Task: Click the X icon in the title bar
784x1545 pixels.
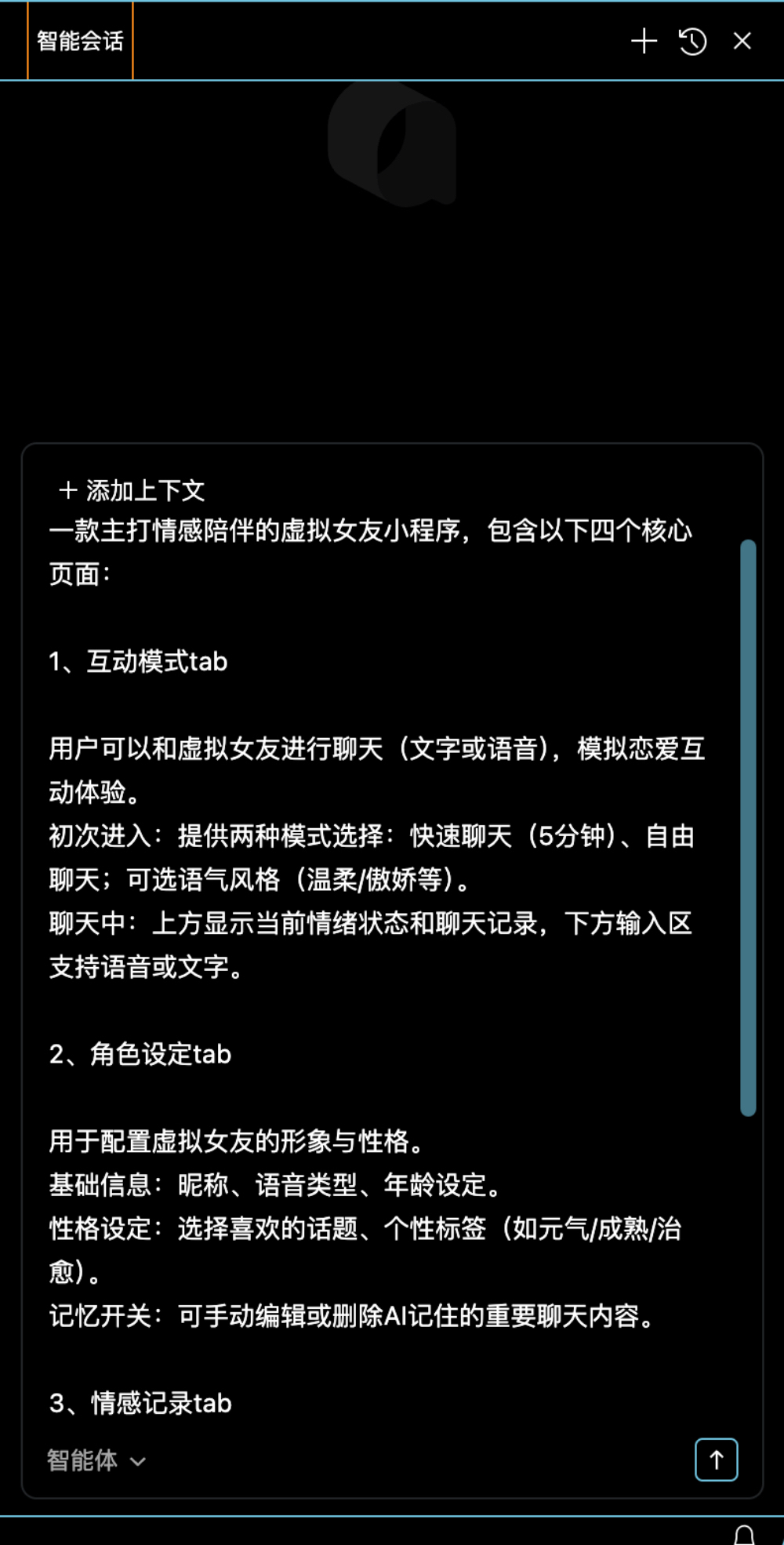Action: coord(742,41)
